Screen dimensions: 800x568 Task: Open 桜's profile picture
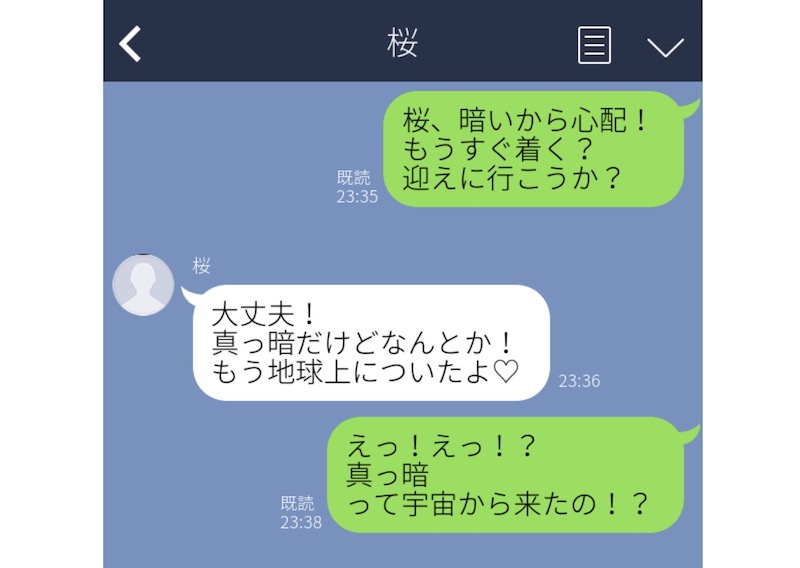click(x=144, y=285)
